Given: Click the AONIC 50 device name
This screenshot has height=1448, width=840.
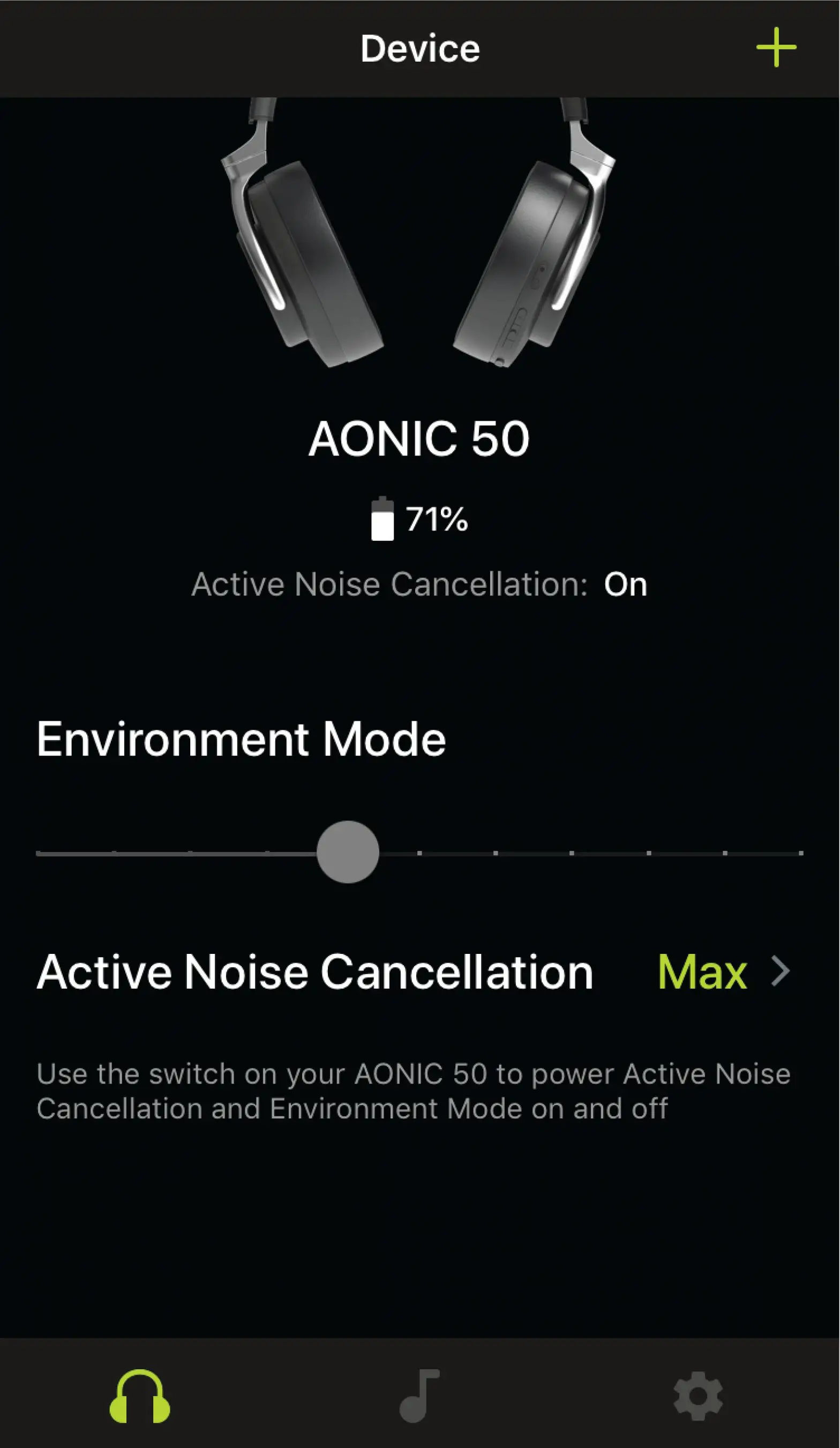Looking at the screenshot, I should (x=420, y=438).
